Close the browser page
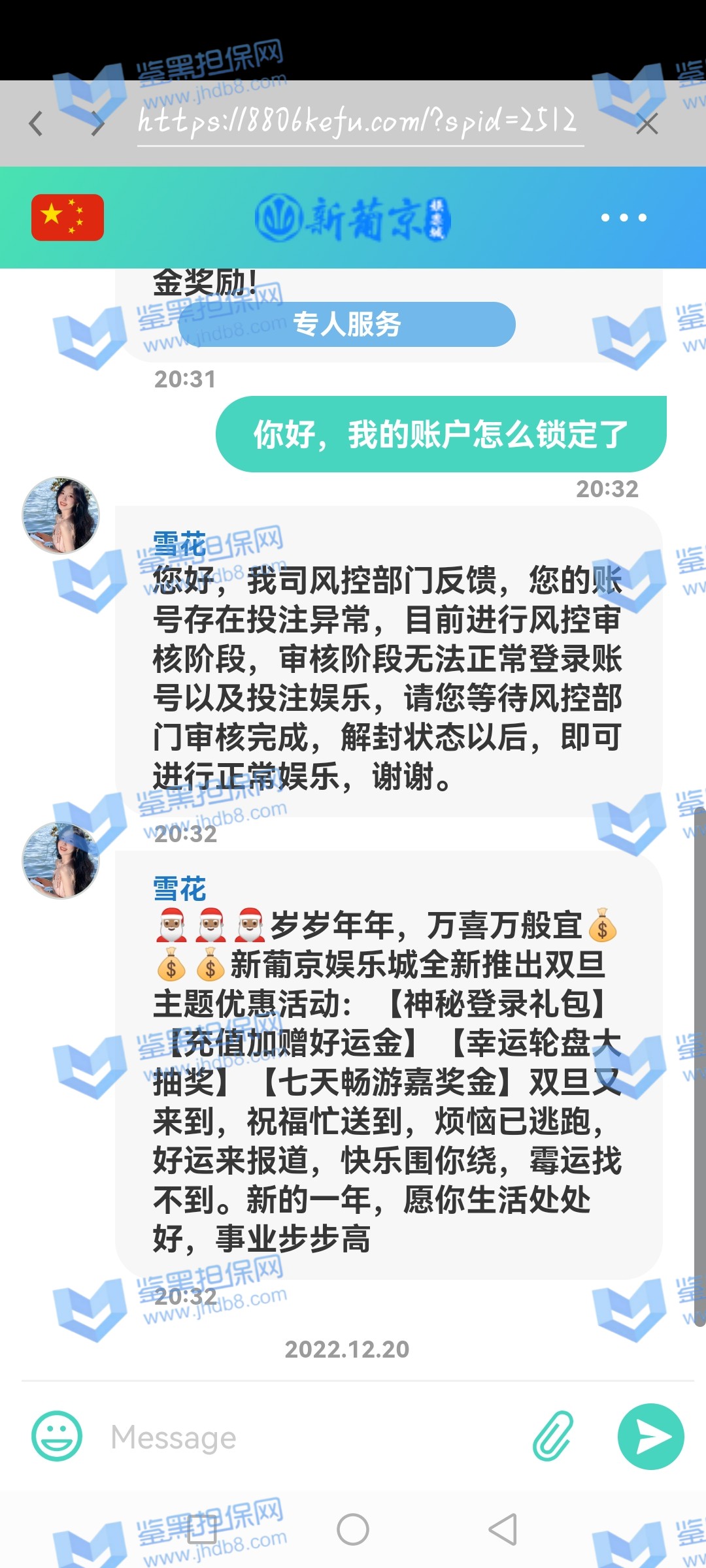The height and width of the screenshot is (1568, 706). 647,123
